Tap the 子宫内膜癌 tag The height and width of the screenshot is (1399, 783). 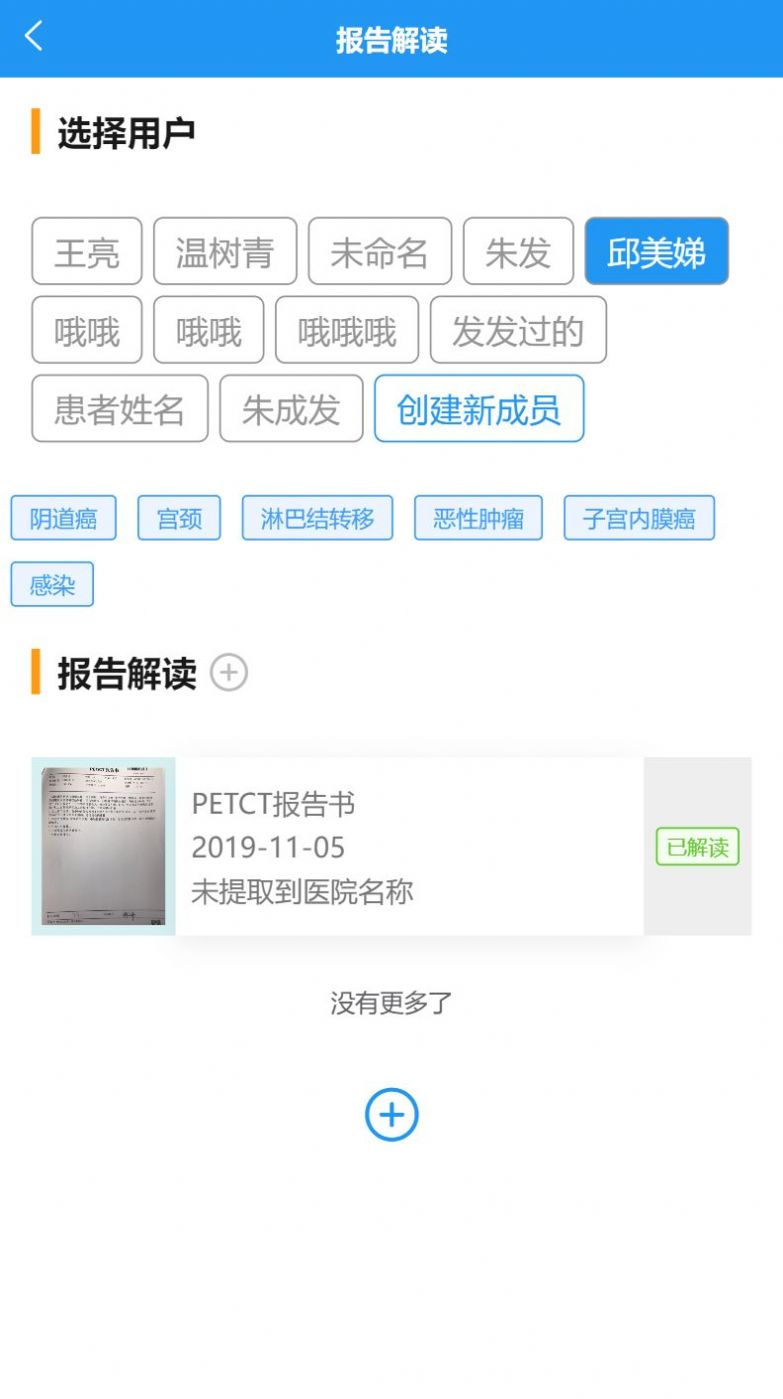pyautogui.click(x=639, y=518)
